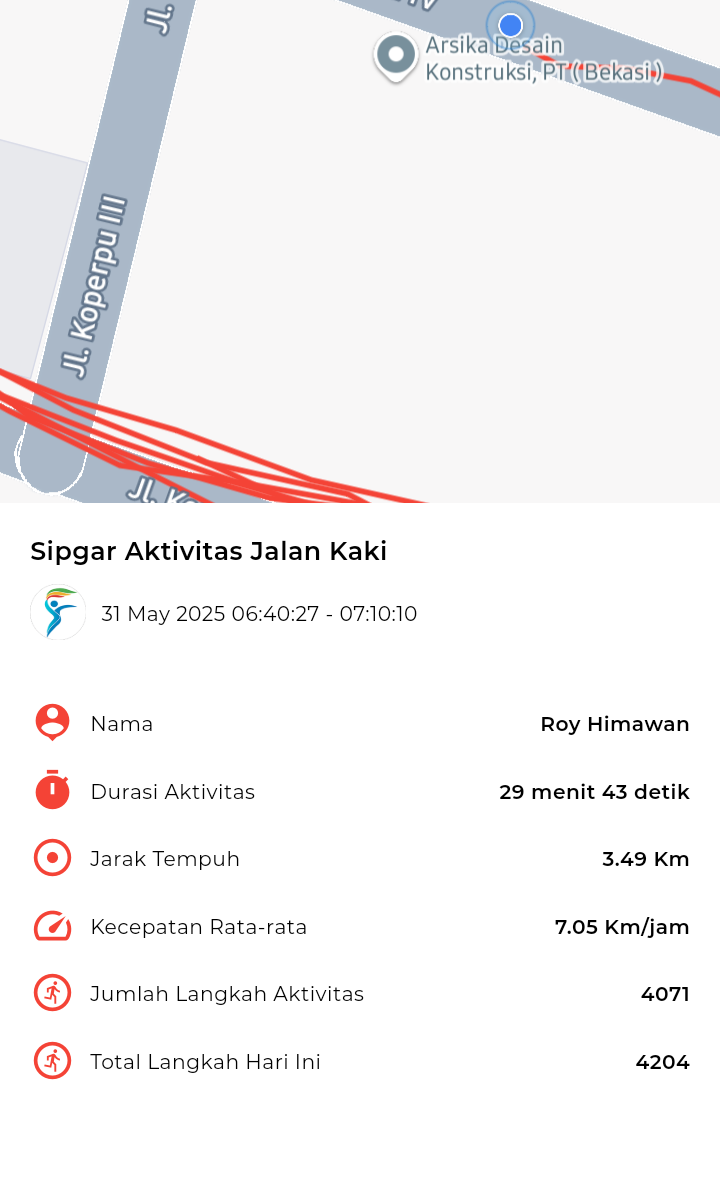Open the activity titled Sipgar Aktivitas Jalan Kaki

click(x=209, y=551)
